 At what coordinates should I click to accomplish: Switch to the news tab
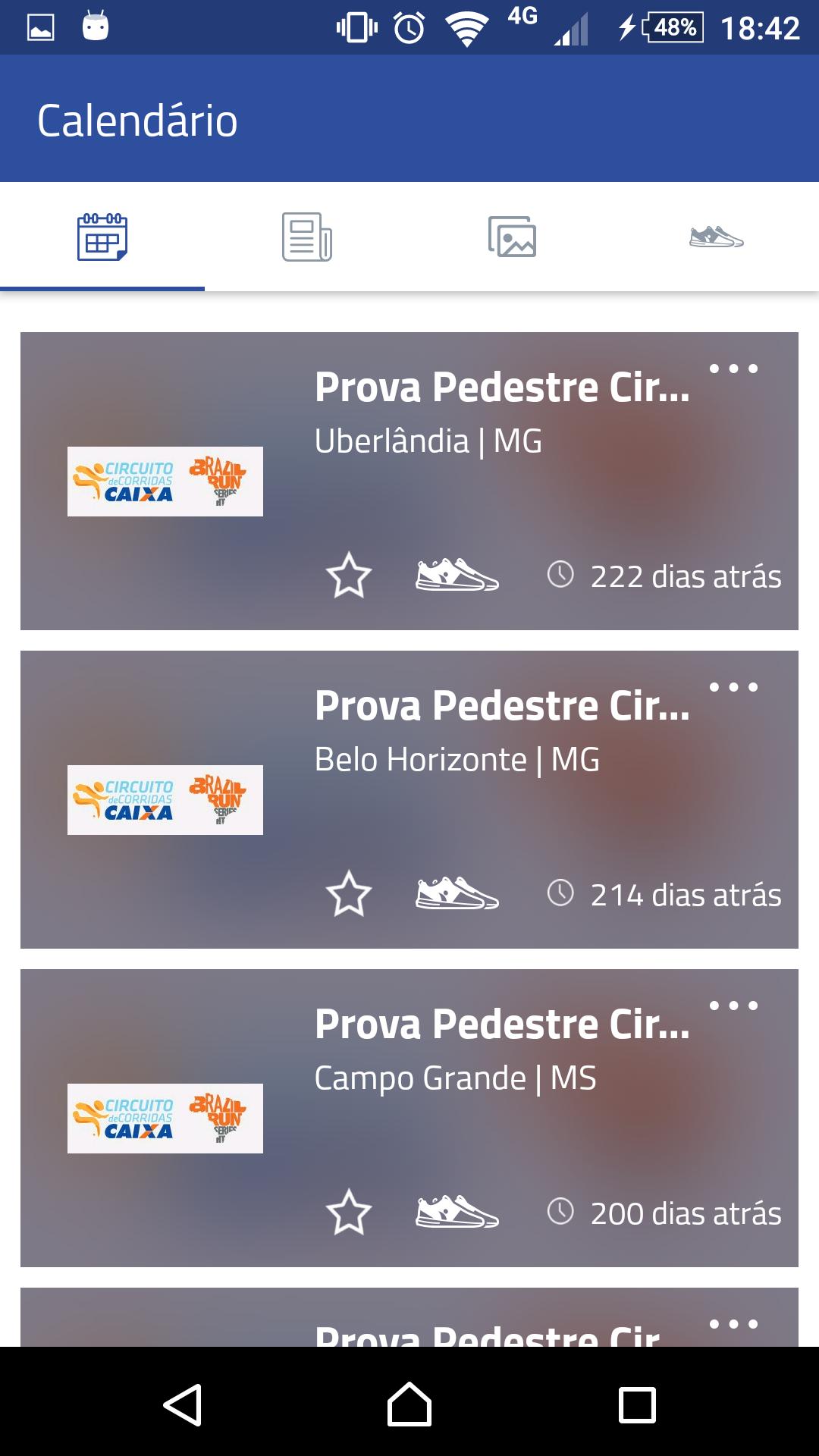pos(307,237)
